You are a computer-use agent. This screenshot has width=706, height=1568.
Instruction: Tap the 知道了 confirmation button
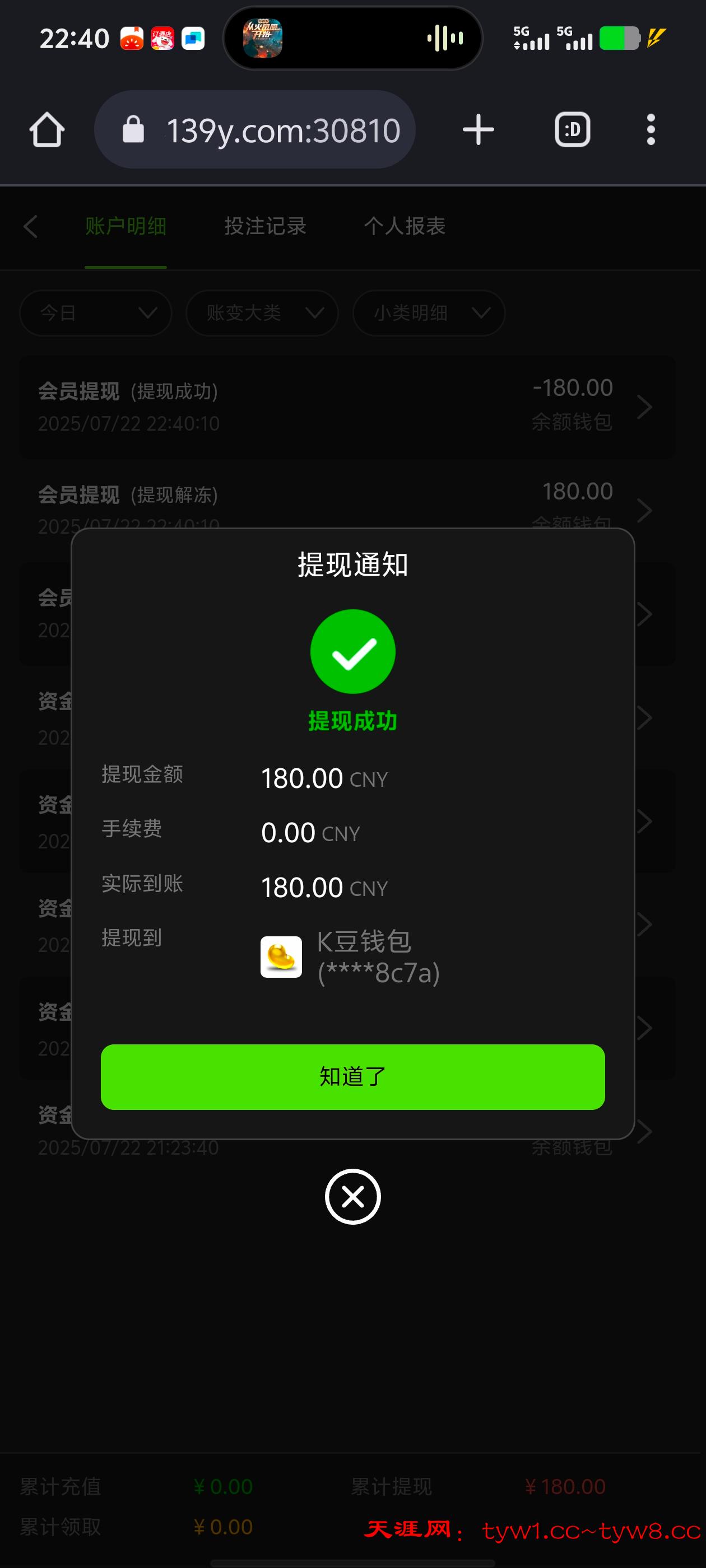click(352, 1076)
